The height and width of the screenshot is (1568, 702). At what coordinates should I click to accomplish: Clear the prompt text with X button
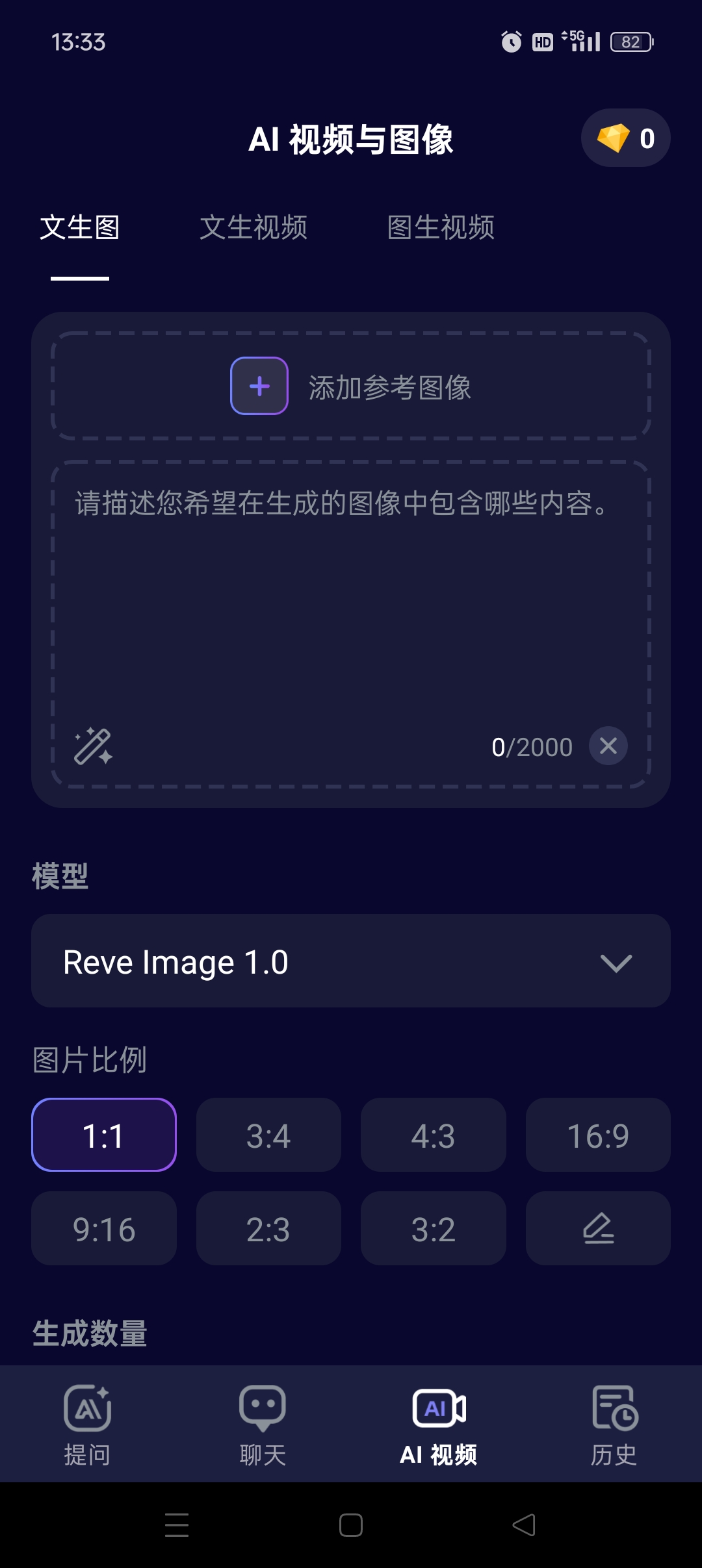tap(608, 746)
